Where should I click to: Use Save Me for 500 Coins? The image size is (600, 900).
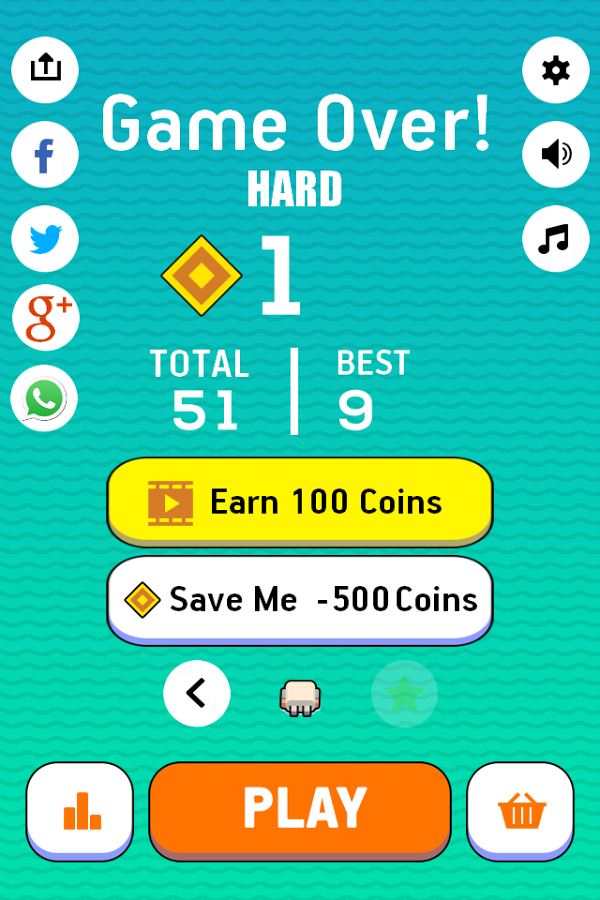tap(300, 599)
